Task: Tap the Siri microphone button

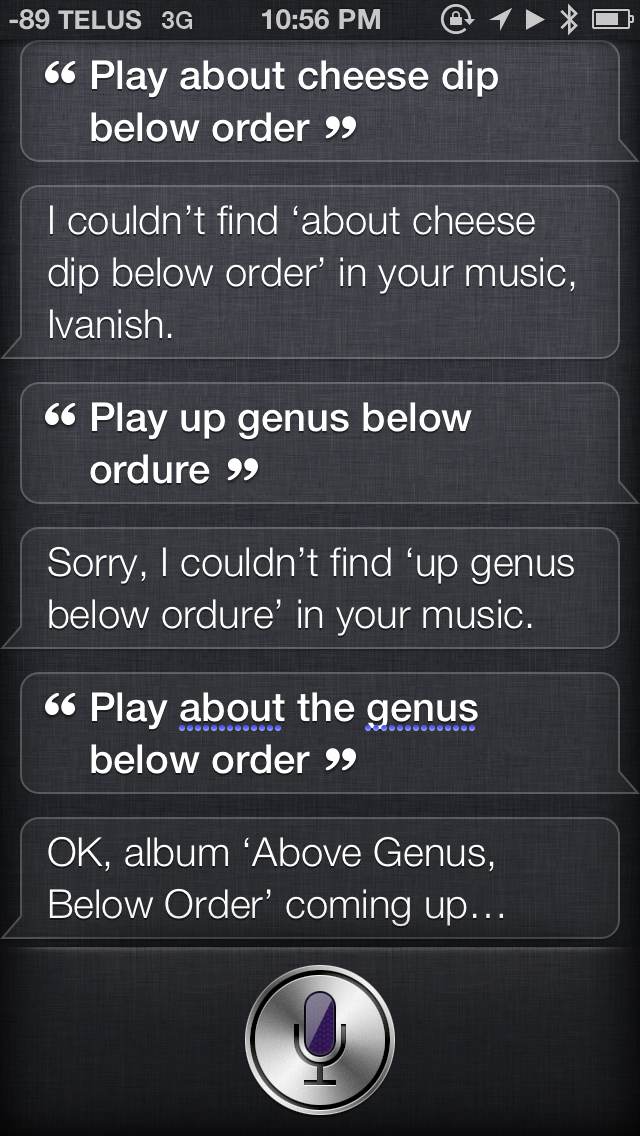Action: point(320,1040)
